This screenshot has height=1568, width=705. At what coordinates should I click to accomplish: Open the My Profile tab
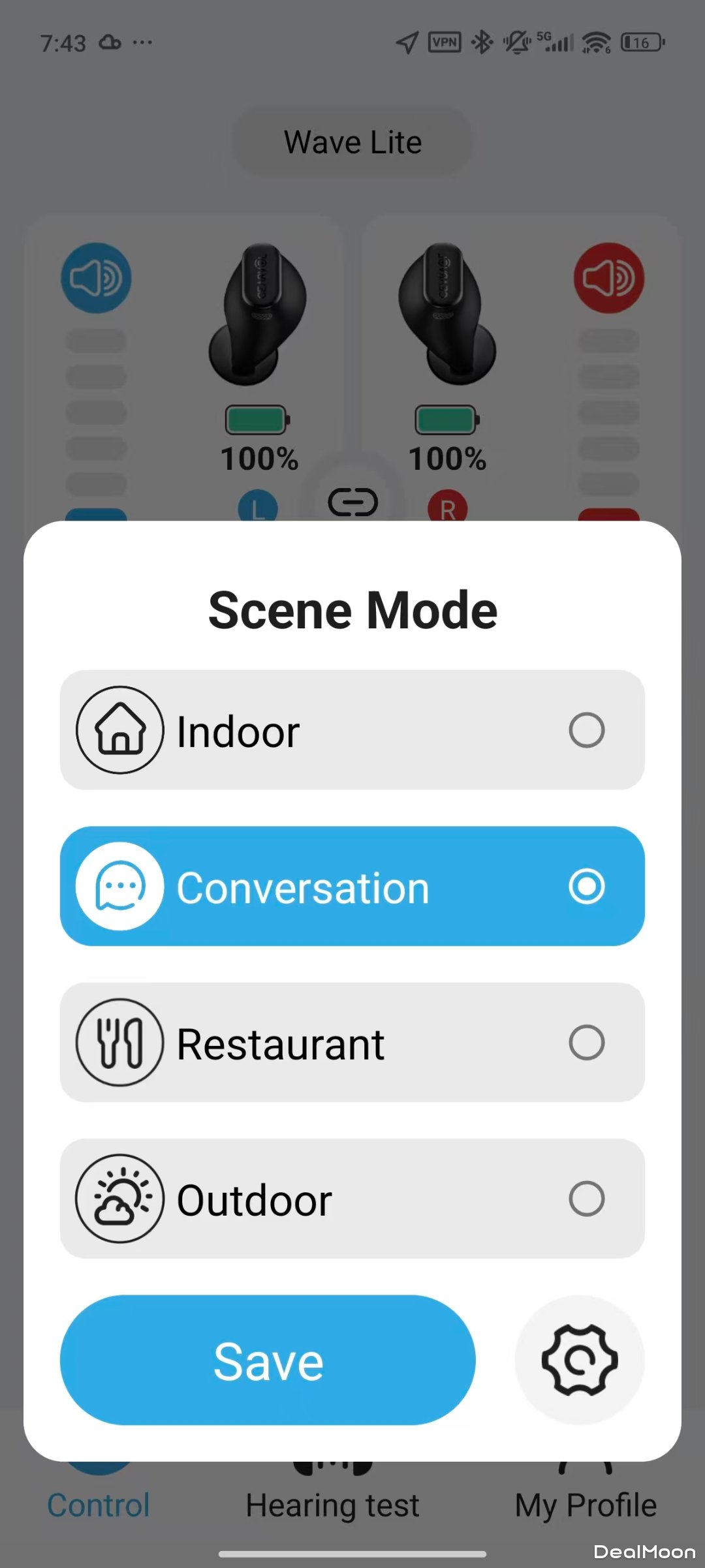586,1504
